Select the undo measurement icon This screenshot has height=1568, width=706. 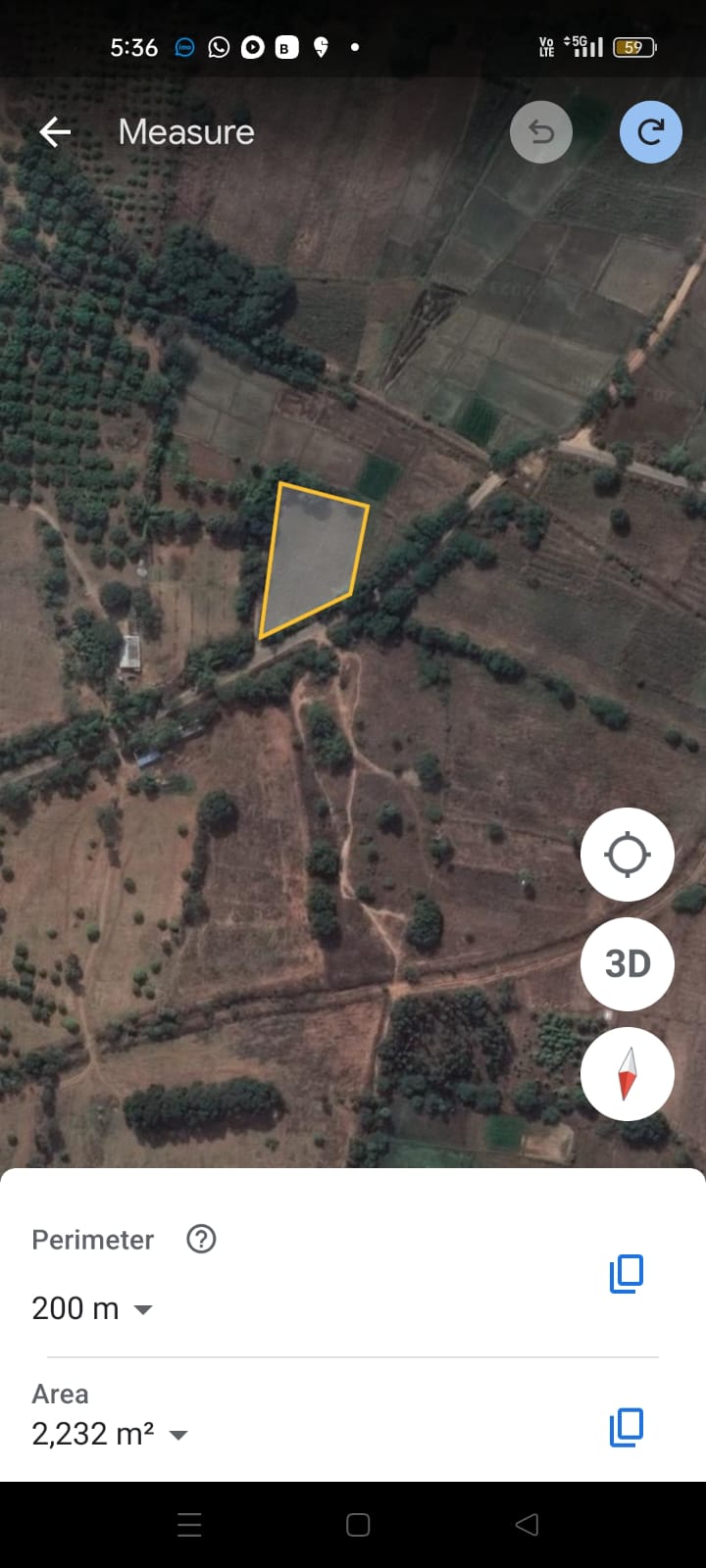(541, 131)
